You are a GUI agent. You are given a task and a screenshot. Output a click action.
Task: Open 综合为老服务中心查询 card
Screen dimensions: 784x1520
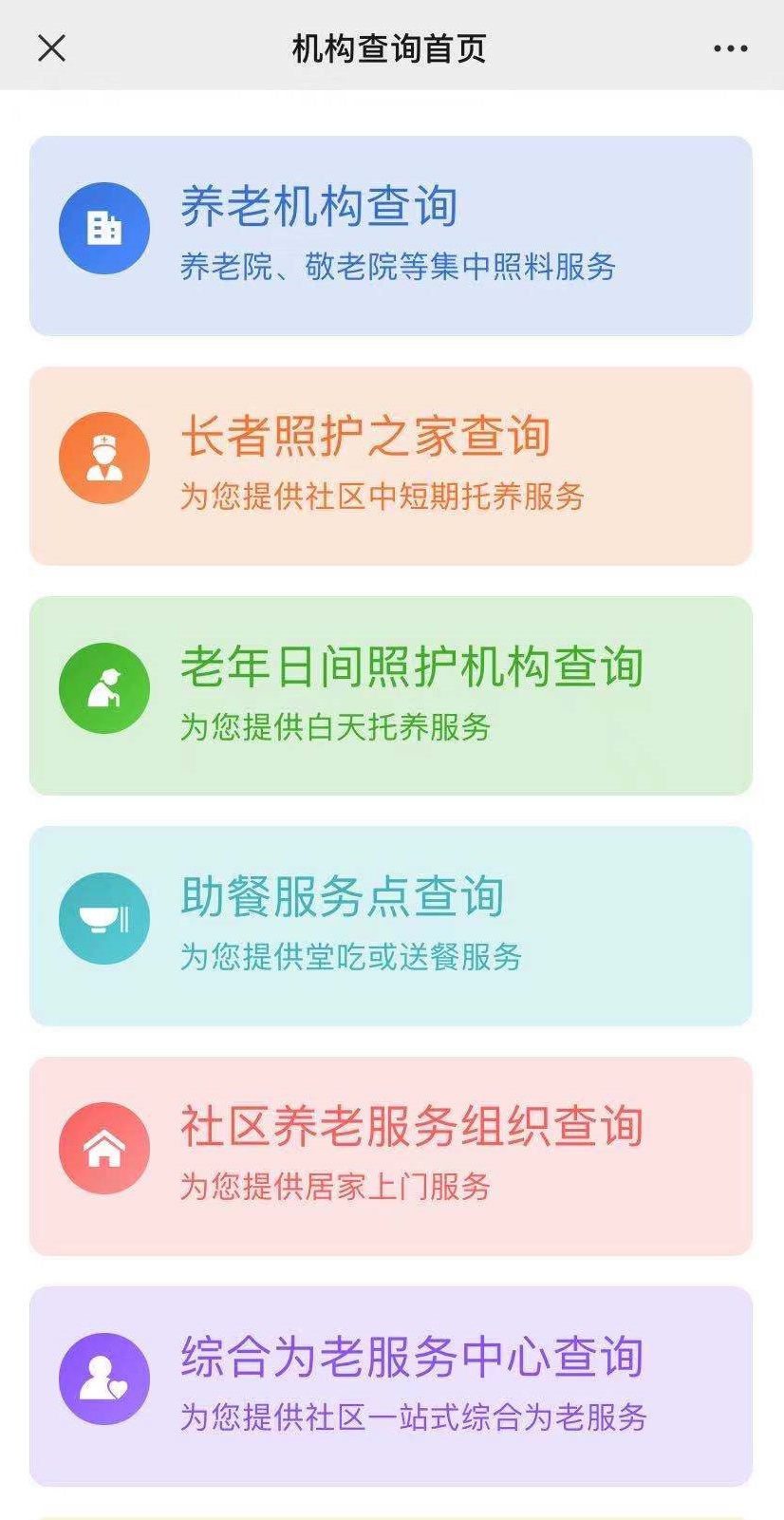390,1385
